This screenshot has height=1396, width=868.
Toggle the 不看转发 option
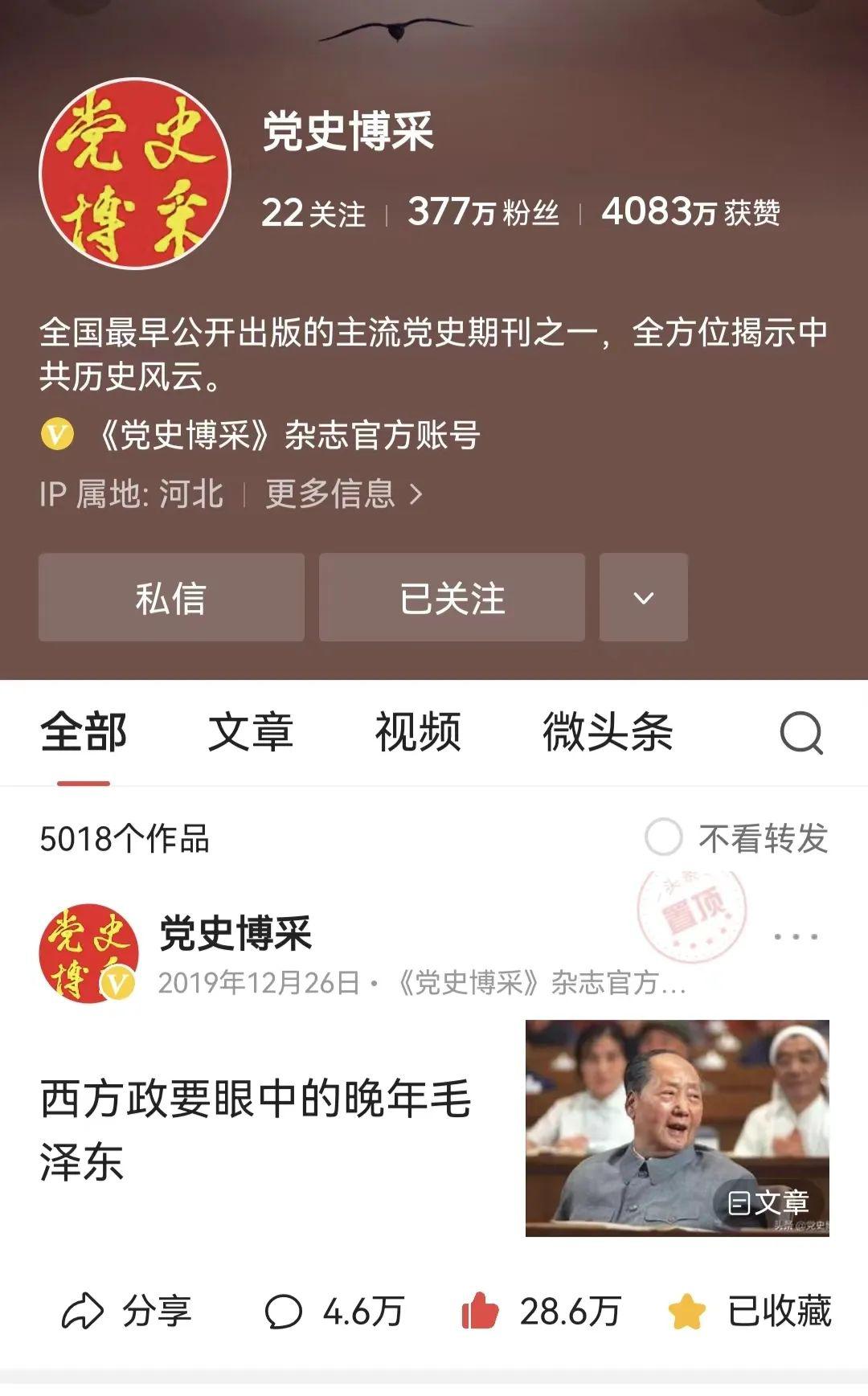(664, 838)
